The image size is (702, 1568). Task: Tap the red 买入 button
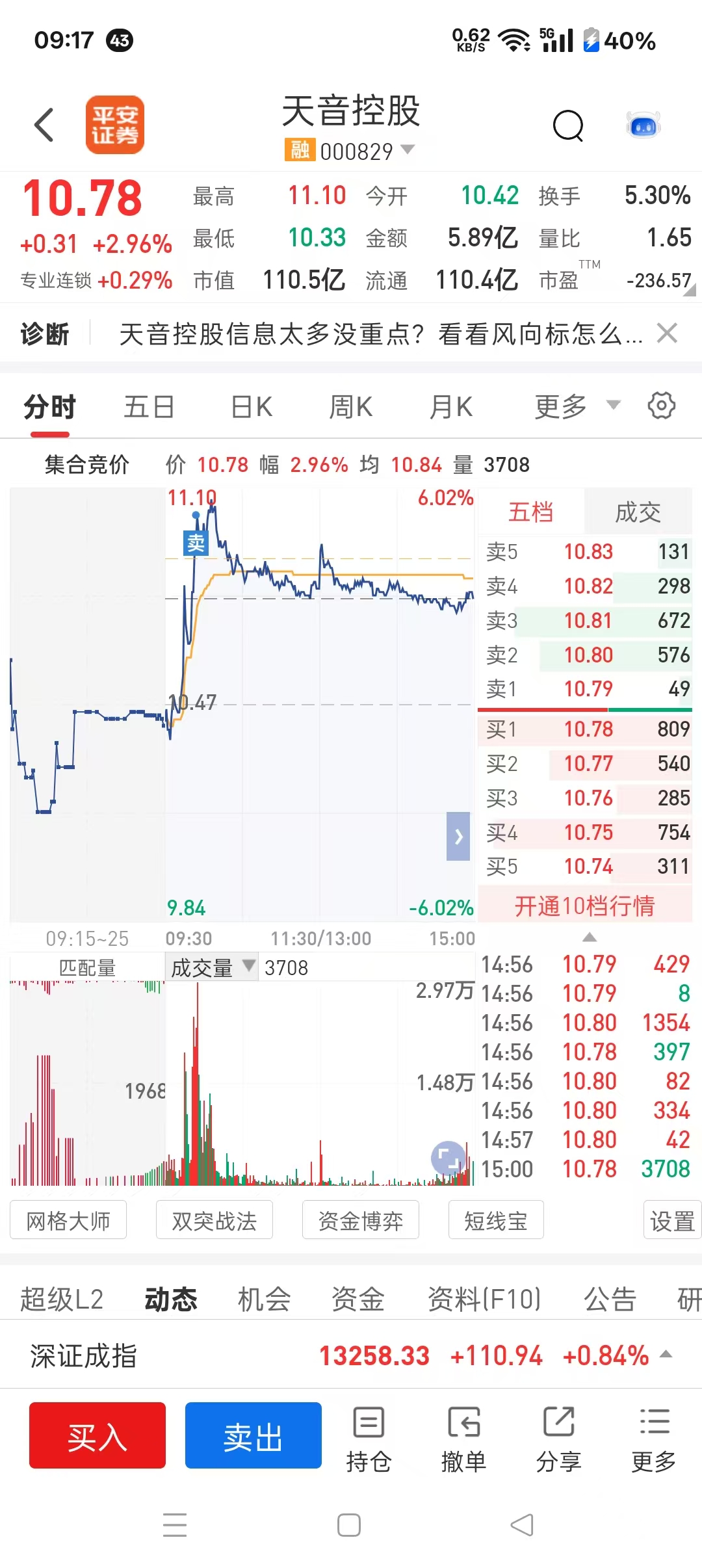(97, 1435)
